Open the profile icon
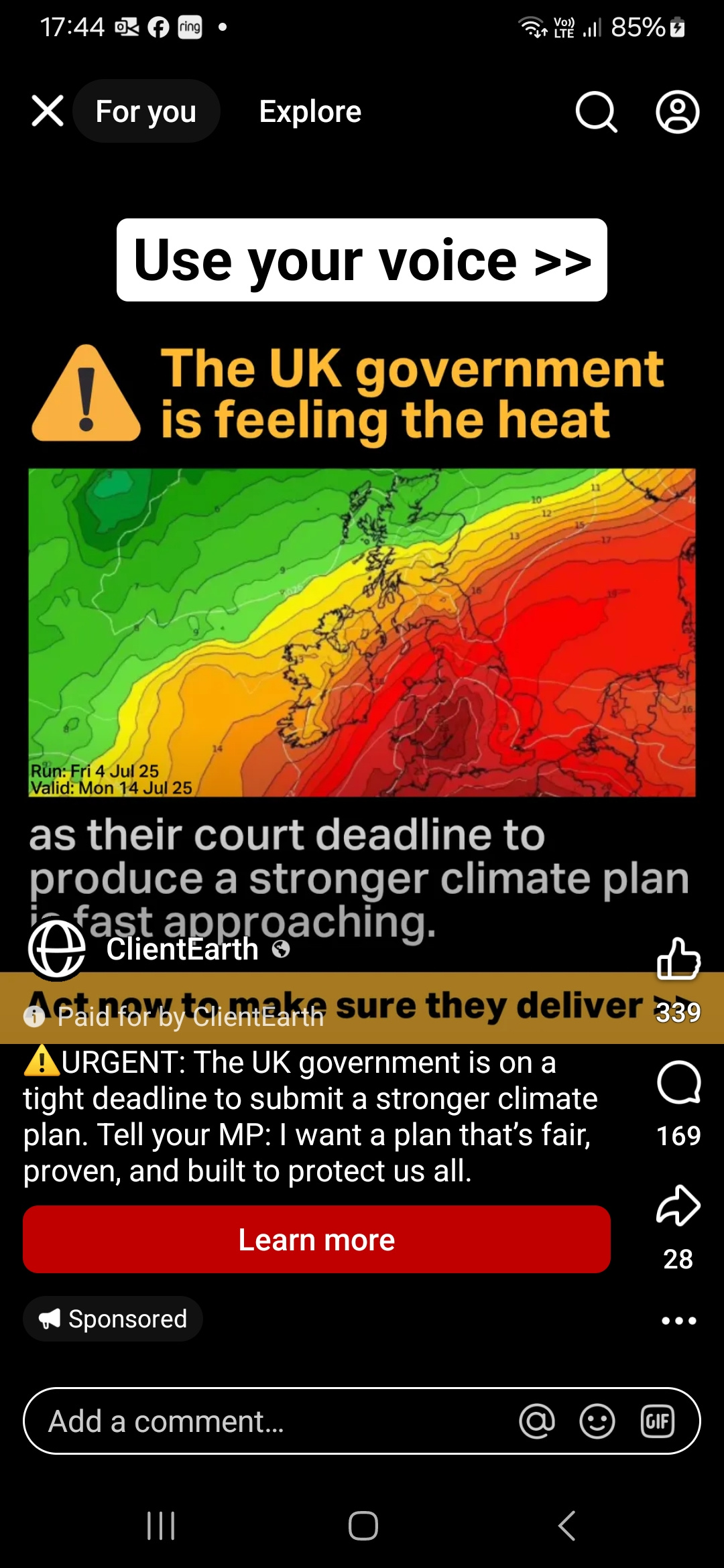The height and width of the screenshot is (1568, 724). (x=678, y=111)
